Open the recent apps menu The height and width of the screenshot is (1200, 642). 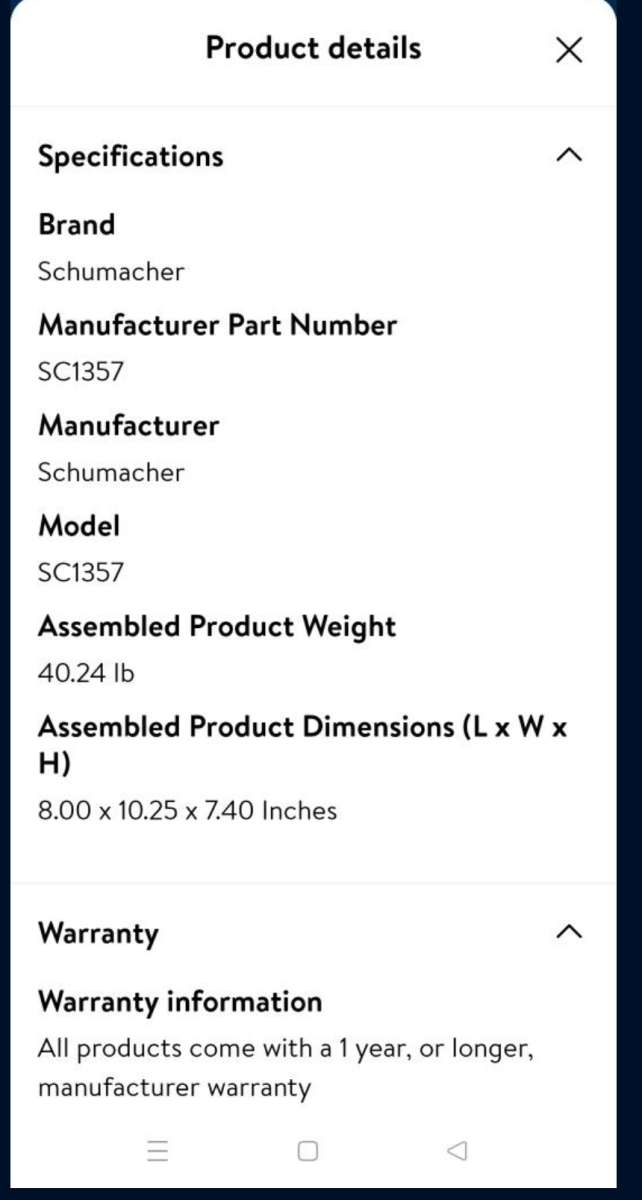pyautogui.click(x=158, y=1151)
